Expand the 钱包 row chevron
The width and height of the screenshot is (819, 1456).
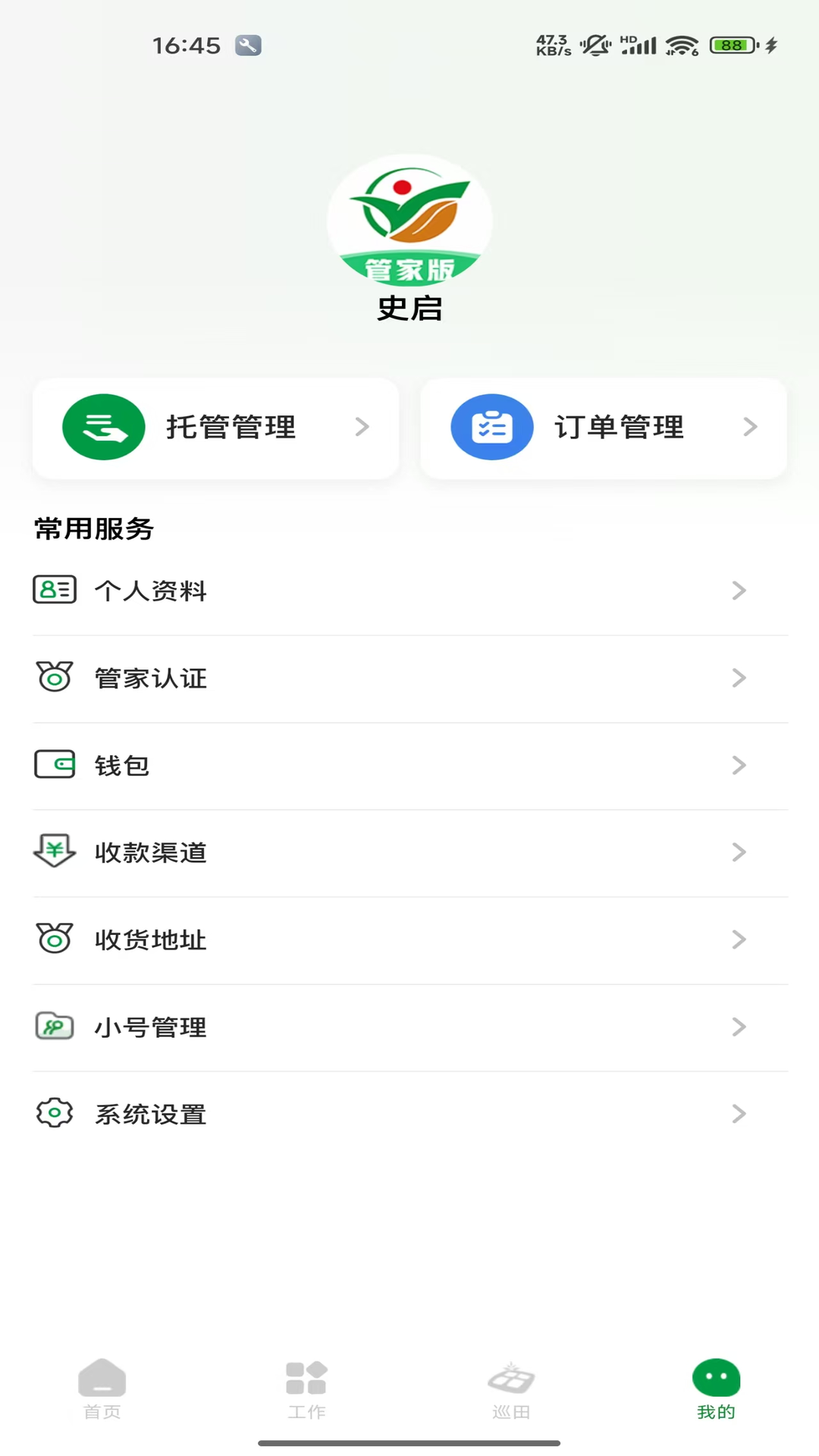tap(739, 765)
